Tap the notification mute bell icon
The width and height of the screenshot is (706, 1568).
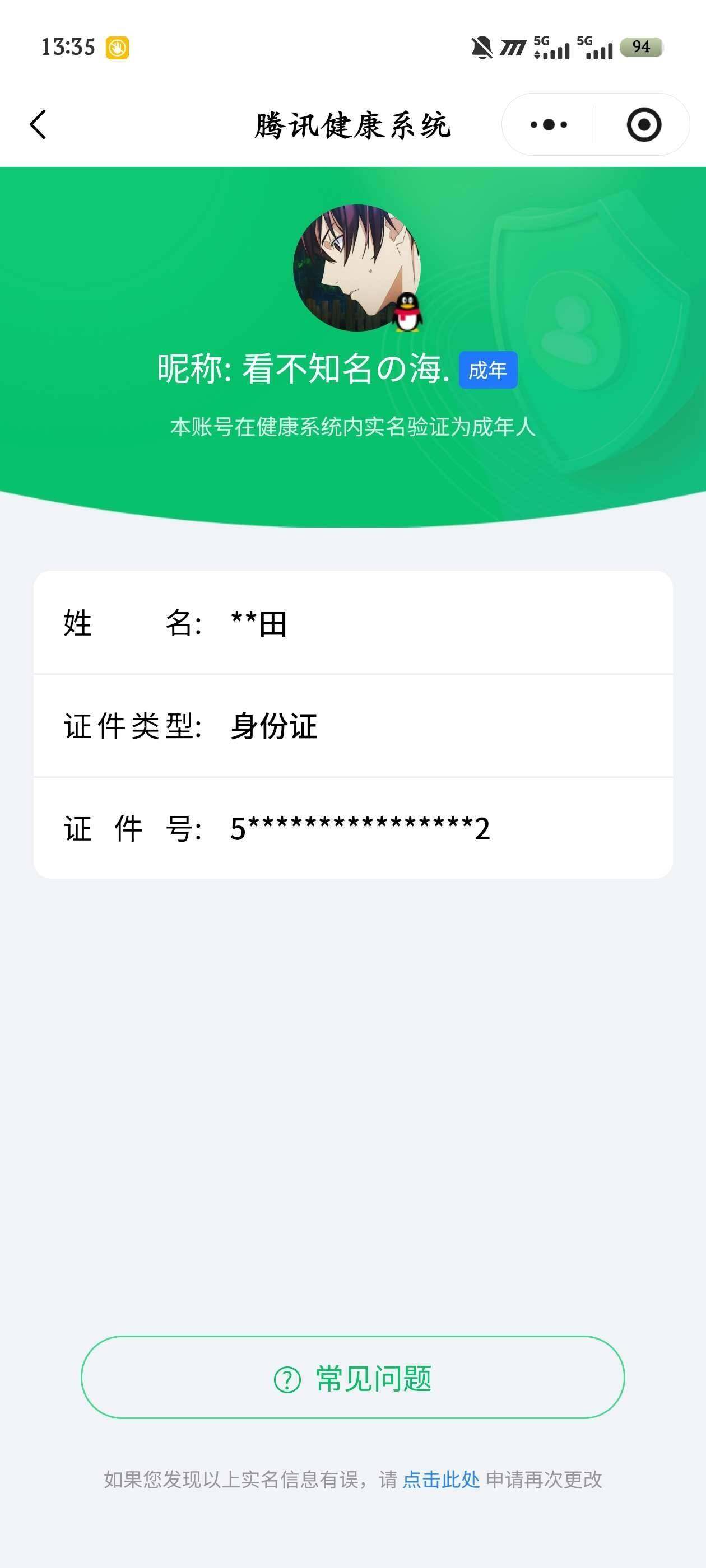[481, 48]
